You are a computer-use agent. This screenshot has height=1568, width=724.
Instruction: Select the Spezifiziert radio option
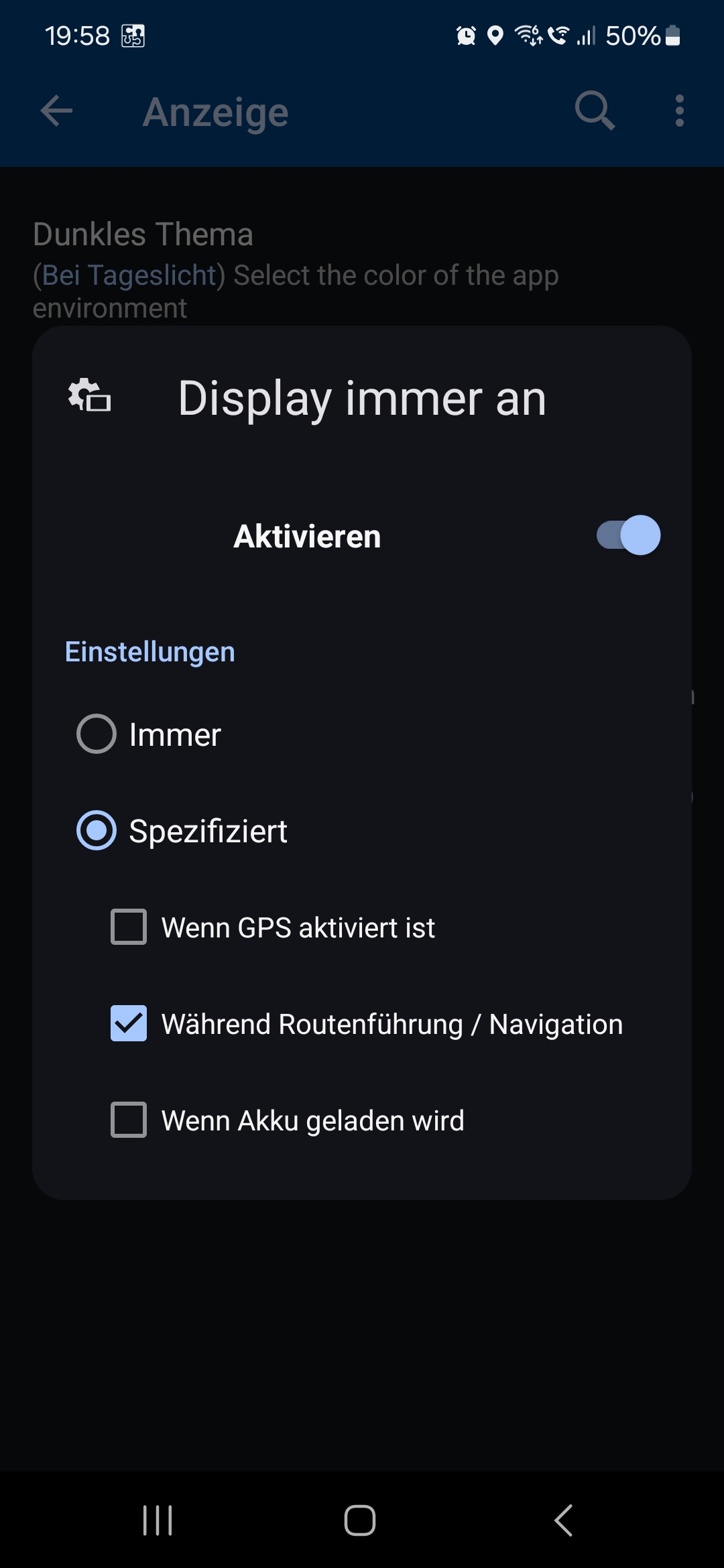click(x=97, y=830)
